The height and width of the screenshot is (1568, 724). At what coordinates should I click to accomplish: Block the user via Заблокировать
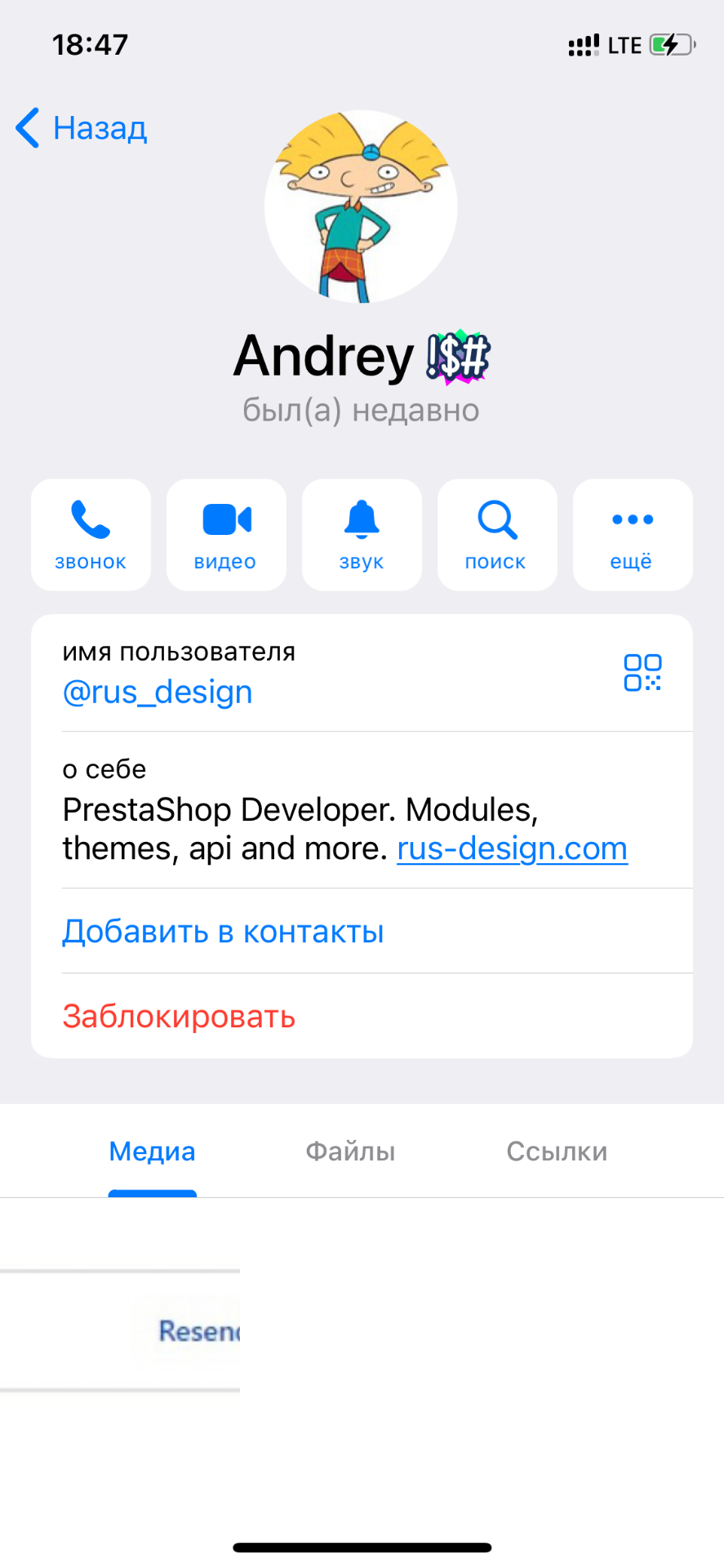pos(179,1016)
